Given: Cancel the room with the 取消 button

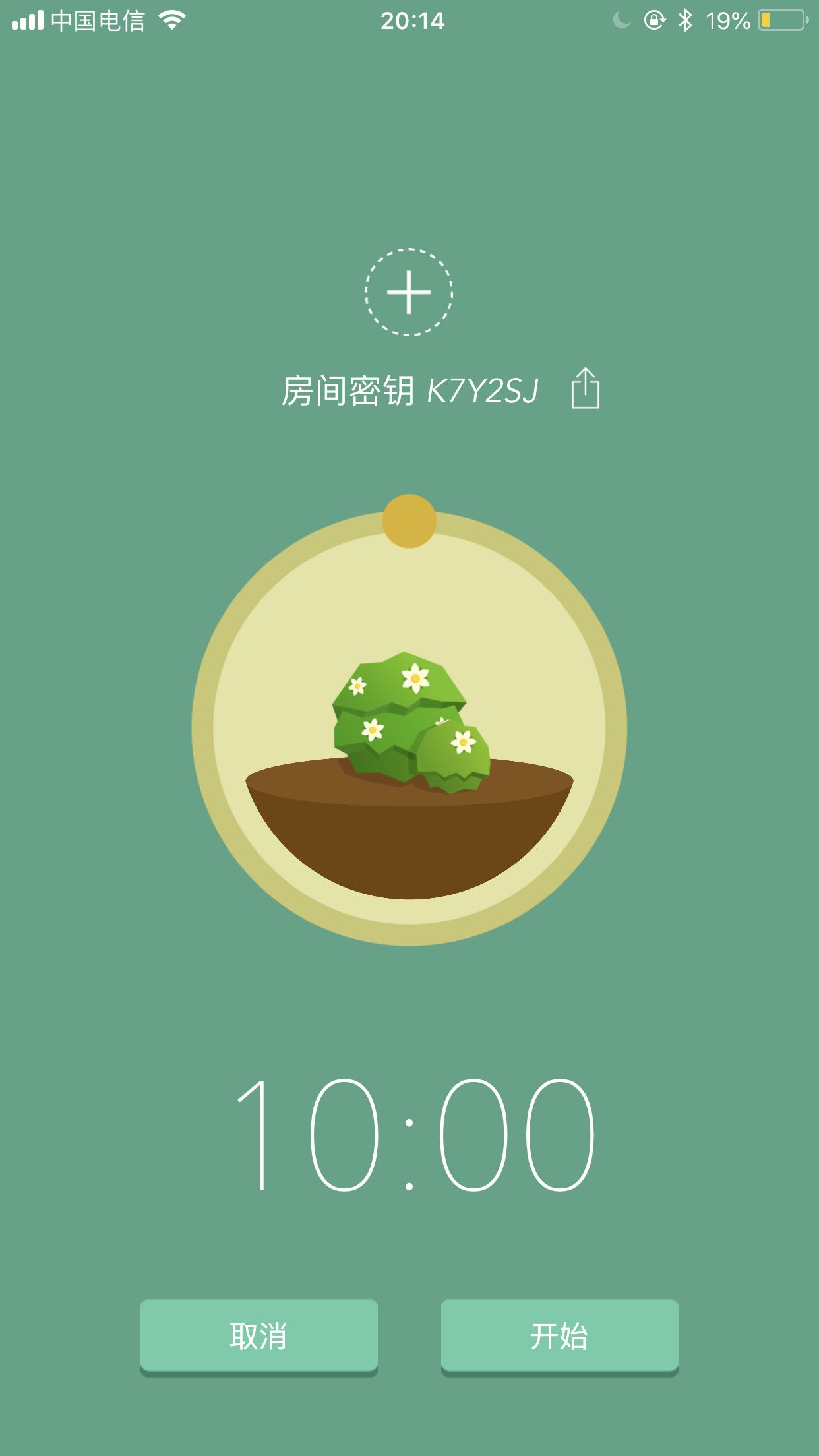Looking at the screenshot, I should pos(258,1337).
